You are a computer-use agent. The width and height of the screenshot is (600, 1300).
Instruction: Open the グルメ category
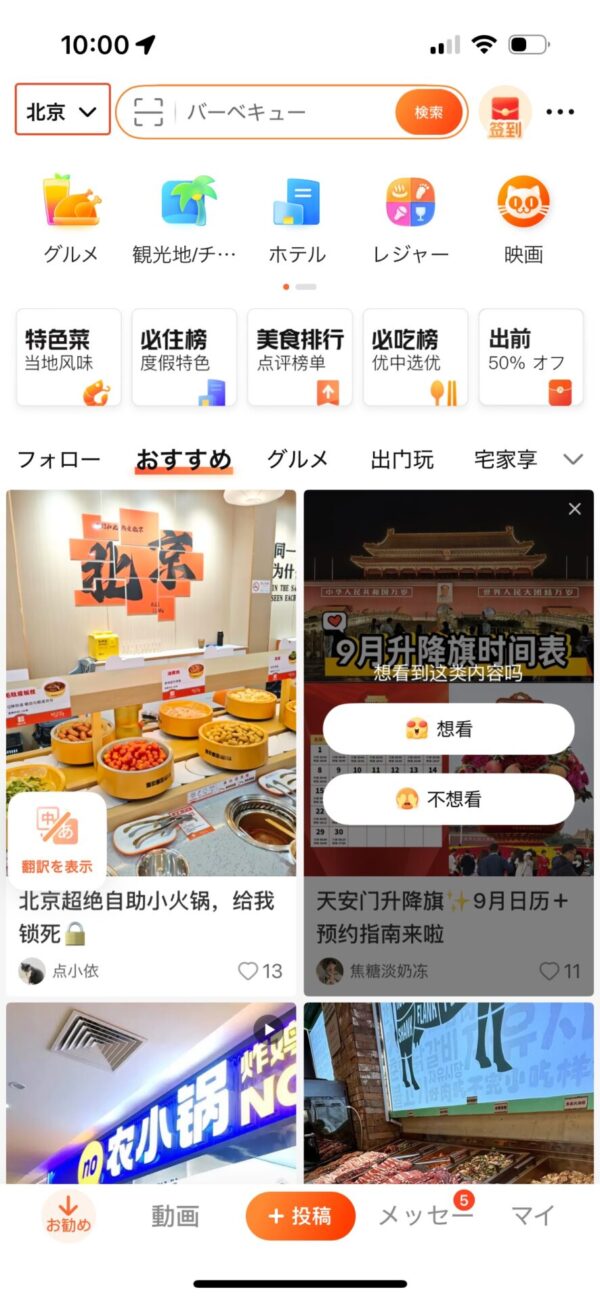[x=71, y=219]
